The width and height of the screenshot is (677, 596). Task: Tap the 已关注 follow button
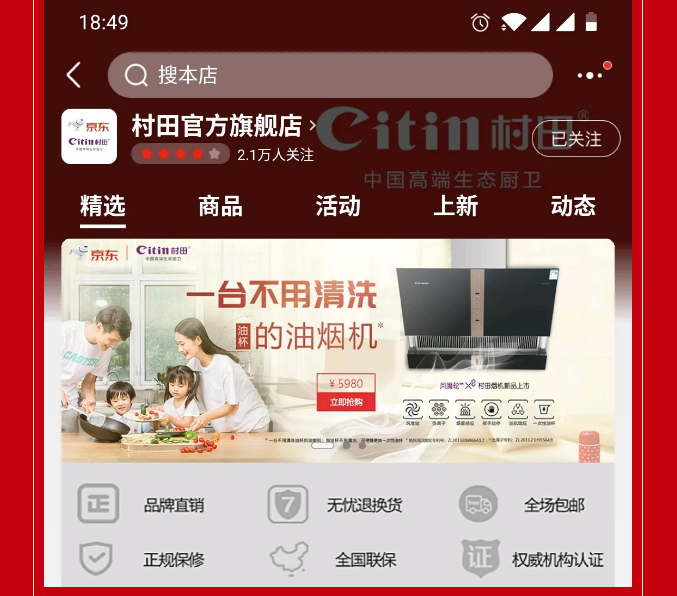(575, 139)
